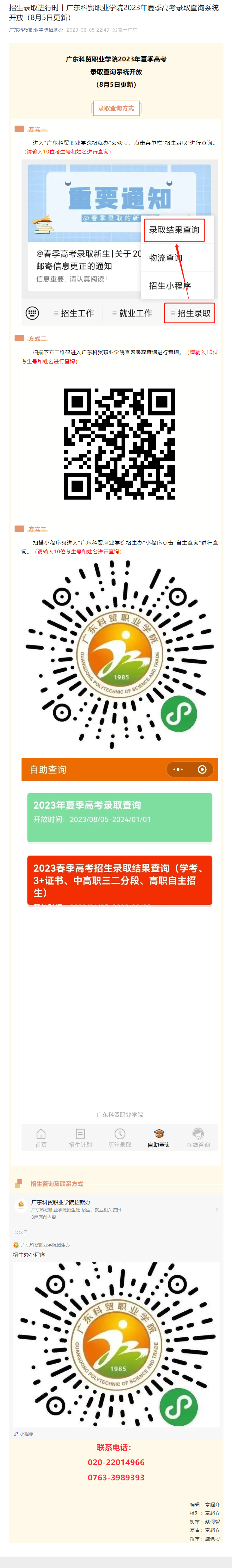Image resolution: width=232 pixels, height=1568 pixels.
Task: Open the 广东科贸职业学院招就办 author link under title
Action: coord(36,30)
